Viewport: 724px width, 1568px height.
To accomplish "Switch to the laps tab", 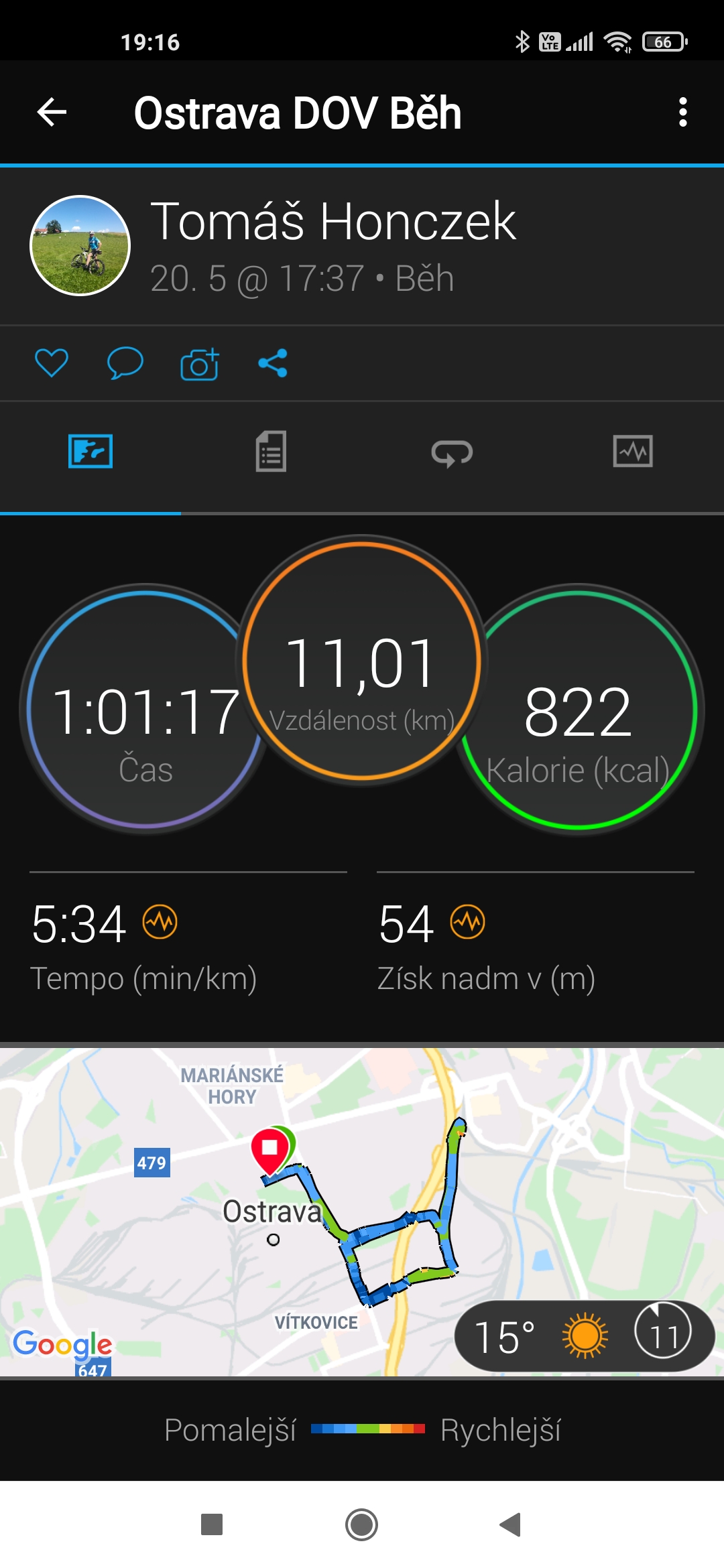I will pyautogui.click(x=452, y=453).
